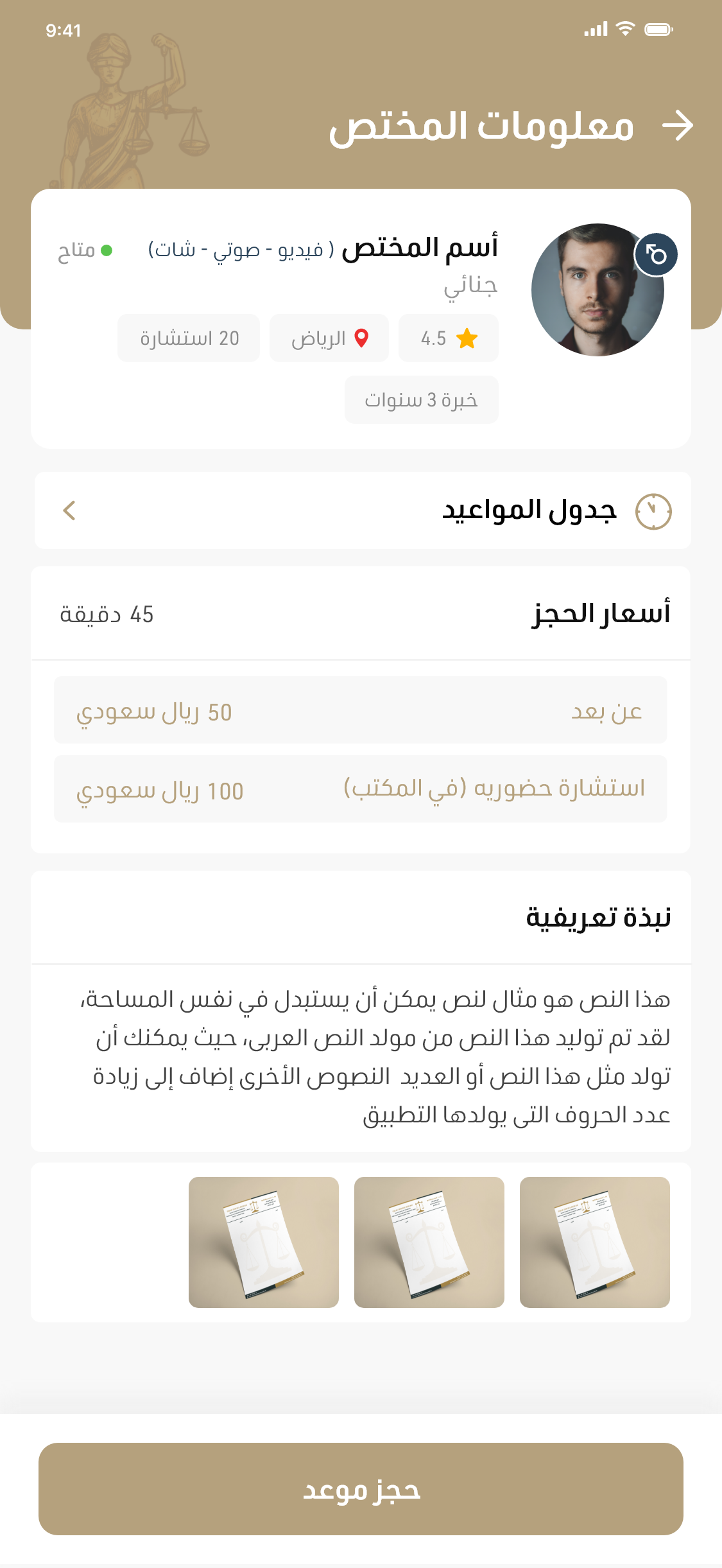The image size is (722, 1568).
Task: Open the leftmost document image
Action: point(263,1242)
